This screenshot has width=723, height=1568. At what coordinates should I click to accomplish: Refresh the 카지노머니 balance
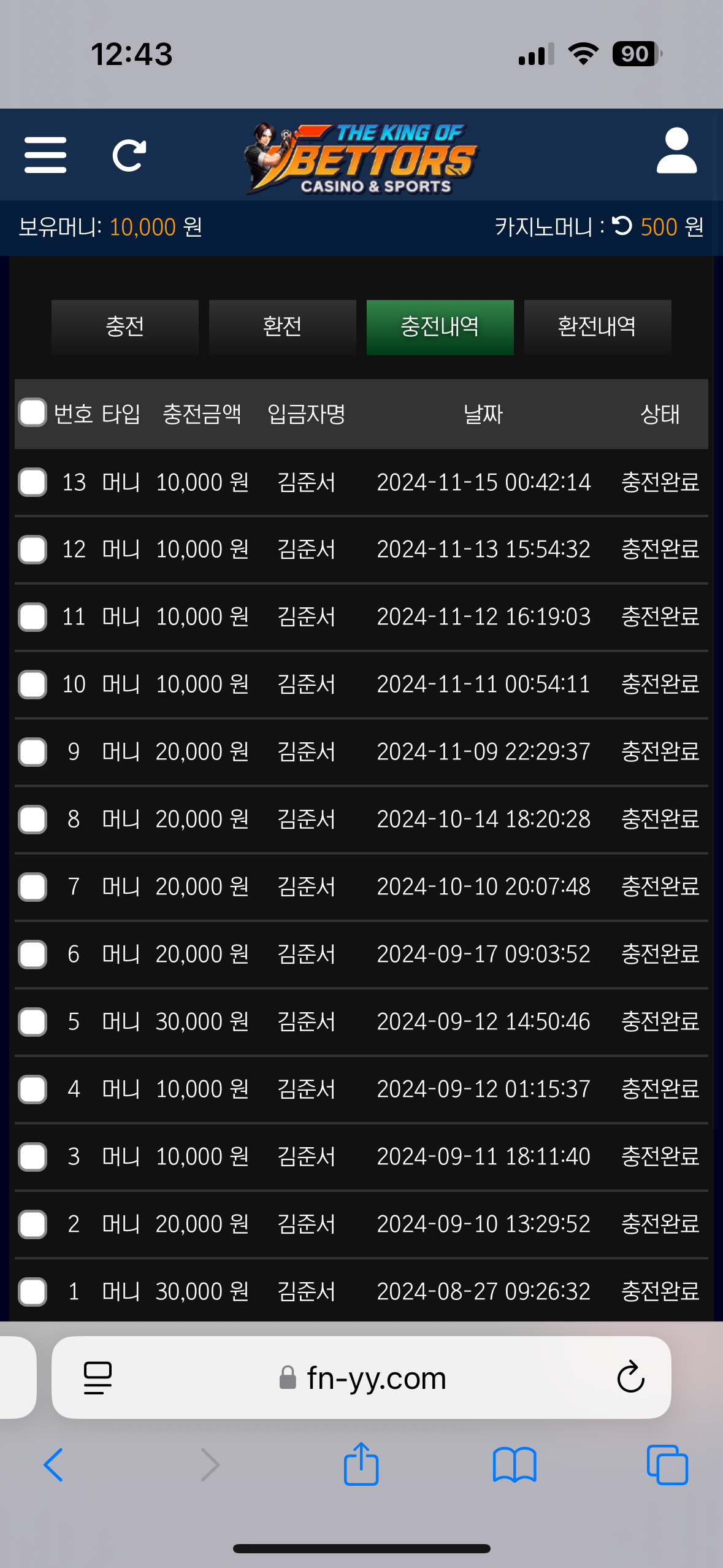pyautogui.click(x=622, y=226)
